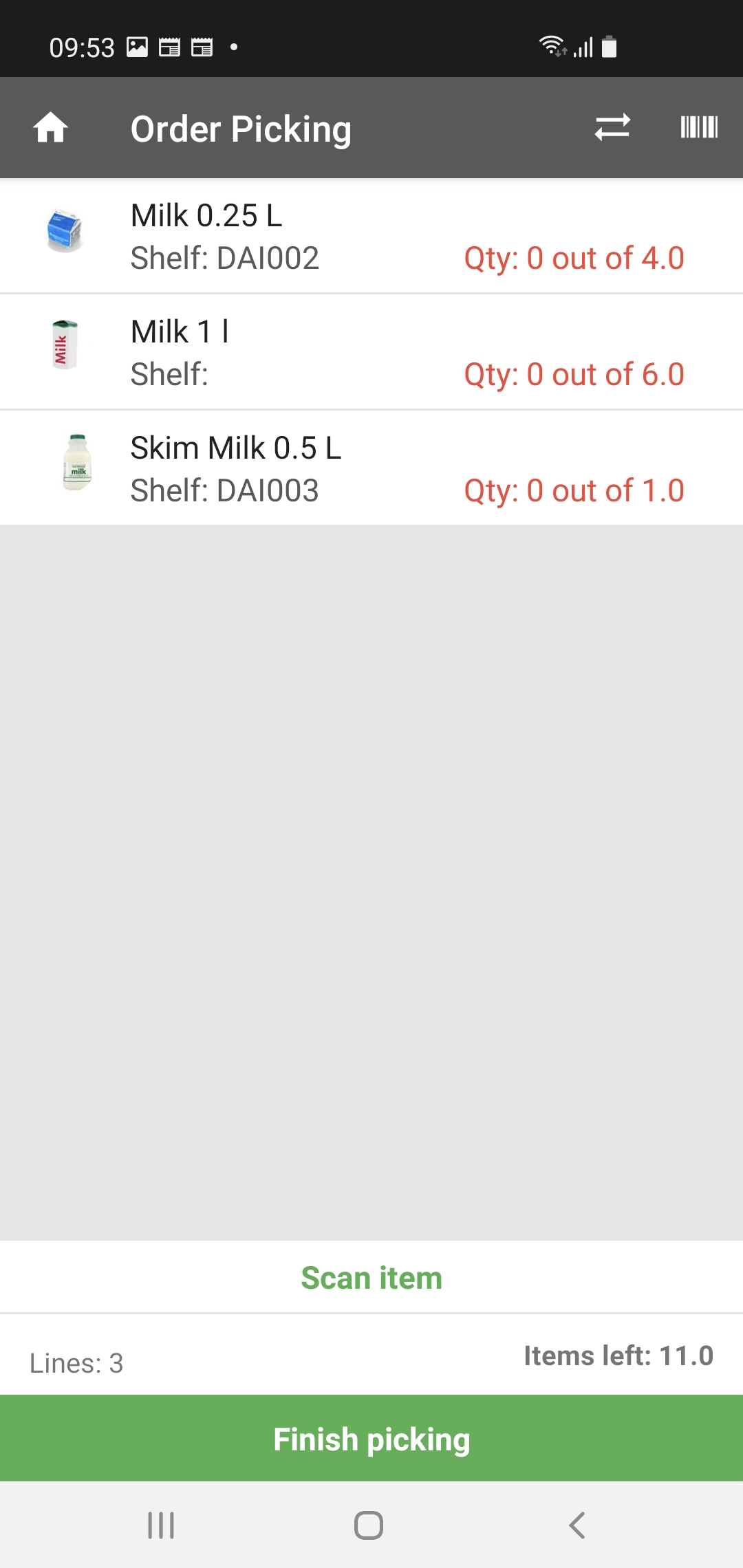Image resolution: width=743 pixels, height=1568 pixels.
Task: Select the Milk 0.25 L order line
Action: [371, 236]
